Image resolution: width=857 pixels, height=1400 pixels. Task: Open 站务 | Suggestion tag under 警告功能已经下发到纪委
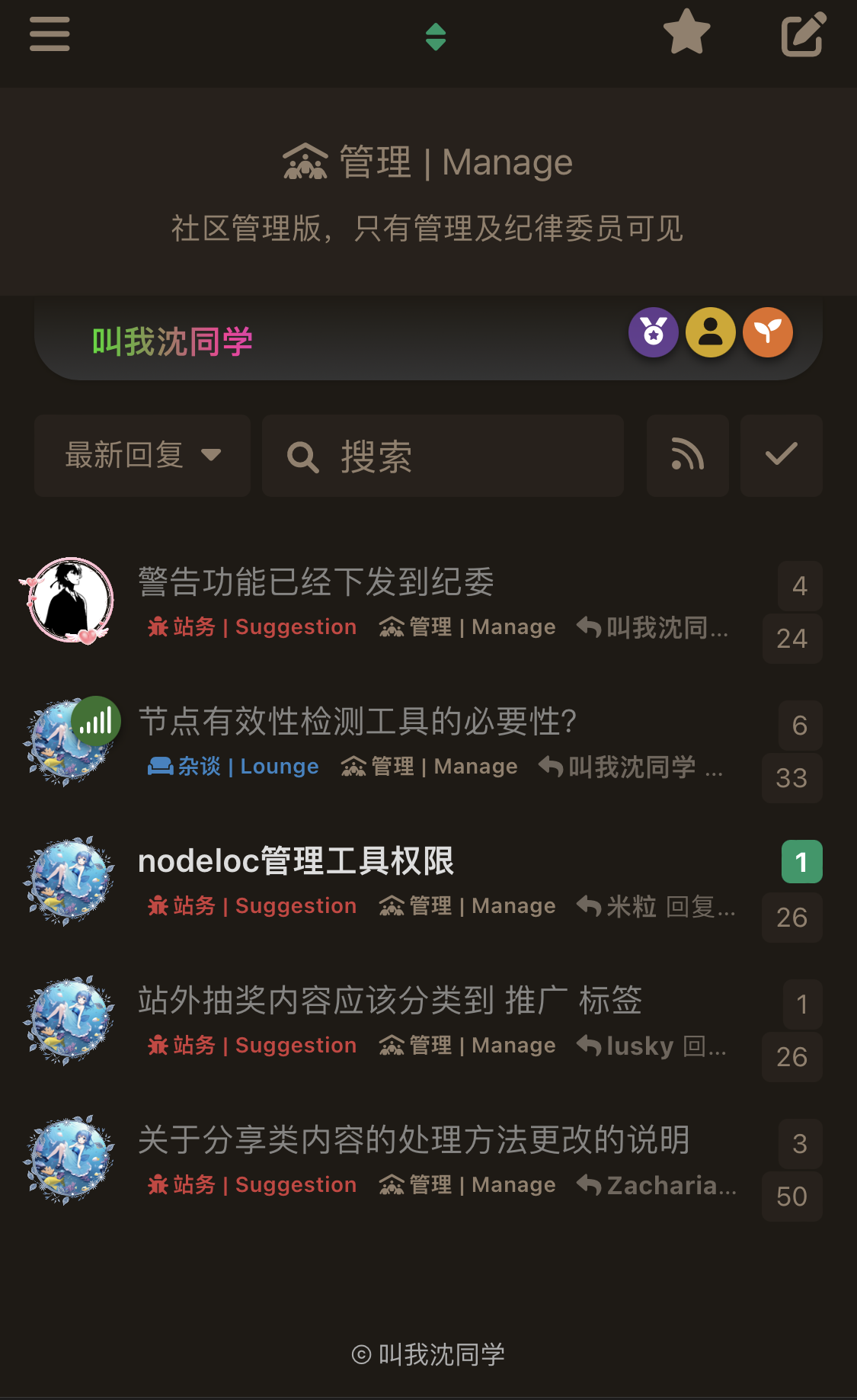pos(252,627)
